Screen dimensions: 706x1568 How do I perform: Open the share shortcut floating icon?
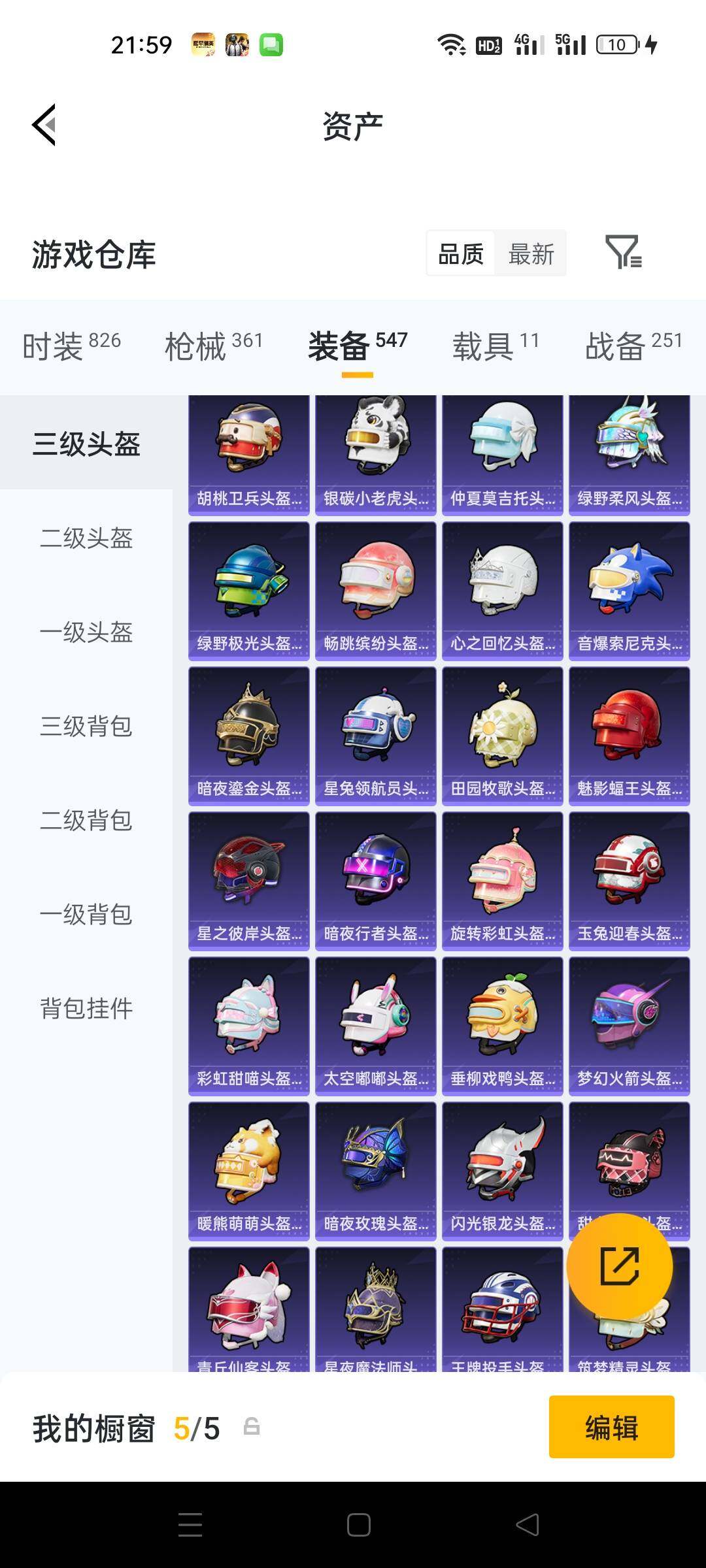(621, 1266)
